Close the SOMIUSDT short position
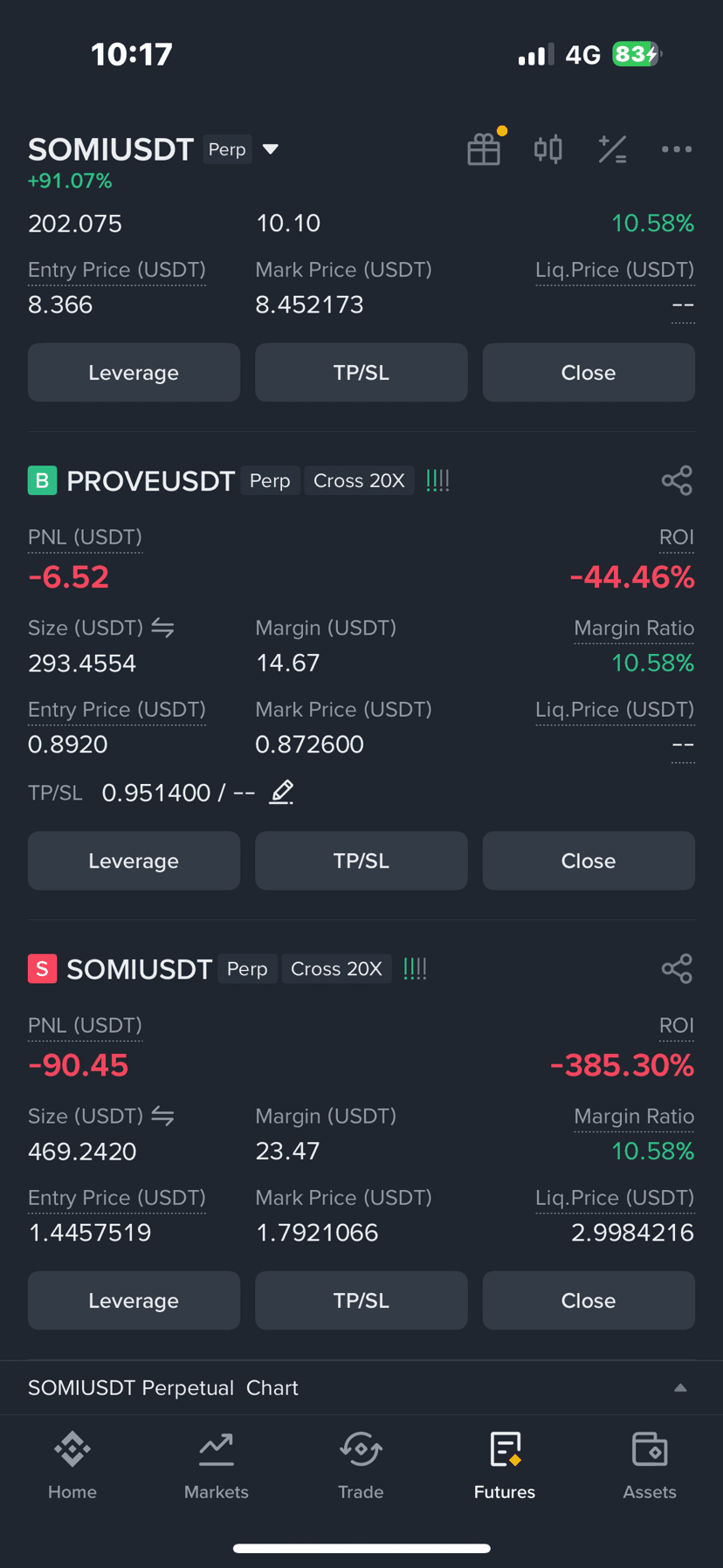The width and height of the screenshot is (723, 1568). click(588, 1300)
